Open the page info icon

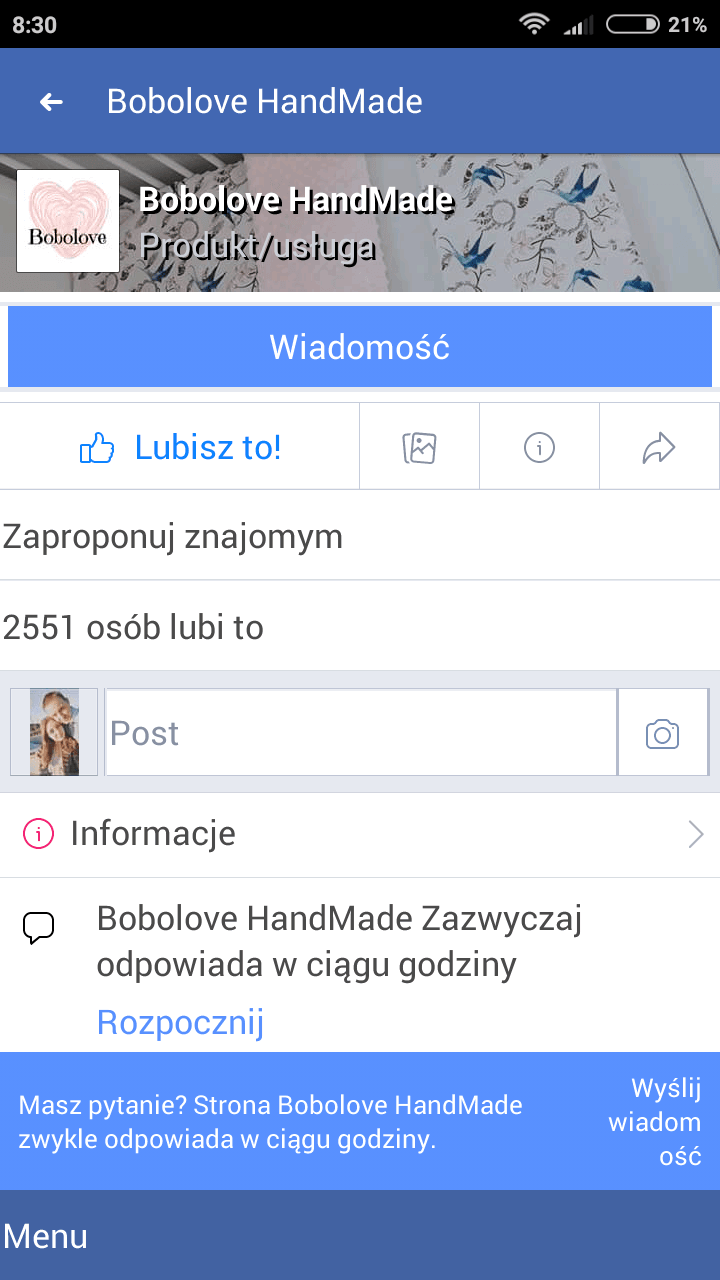tap(540, 448)
